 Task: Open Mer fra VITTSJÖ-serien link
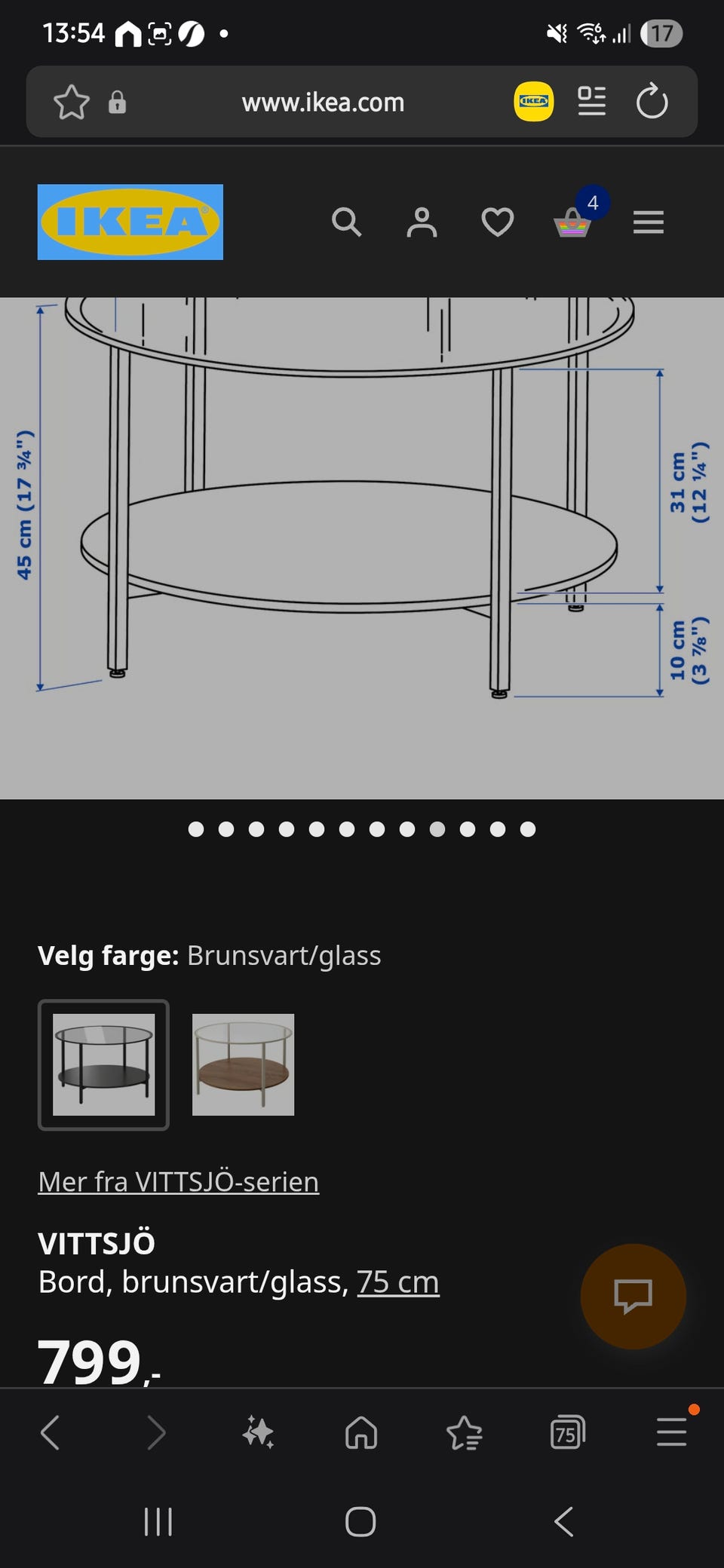(x=178, y=1181)
